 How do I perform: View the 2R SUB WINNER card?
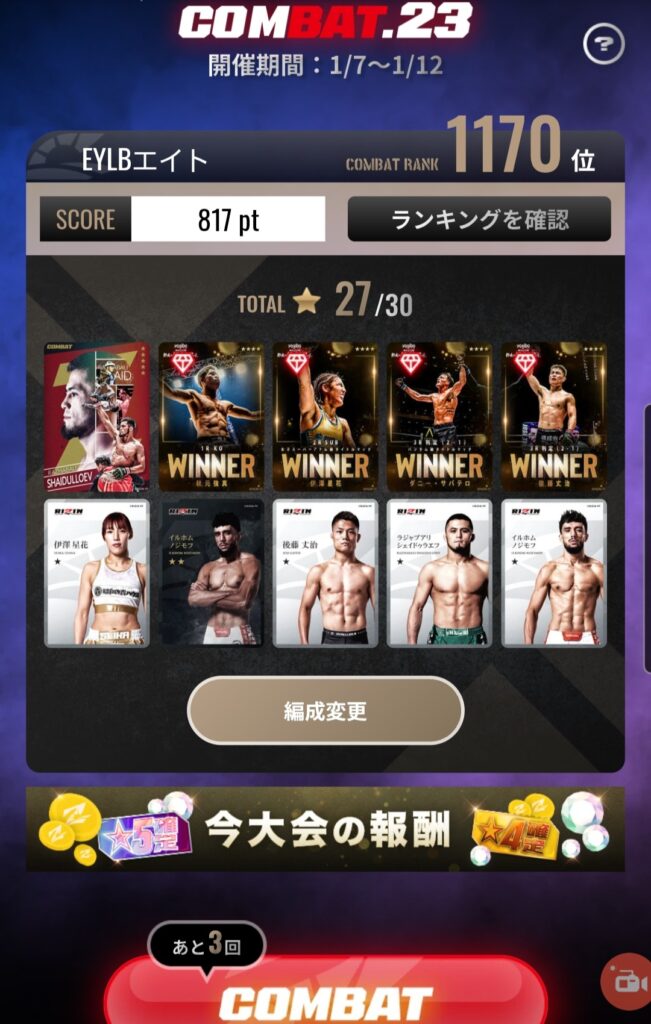[x=325, y=417]
